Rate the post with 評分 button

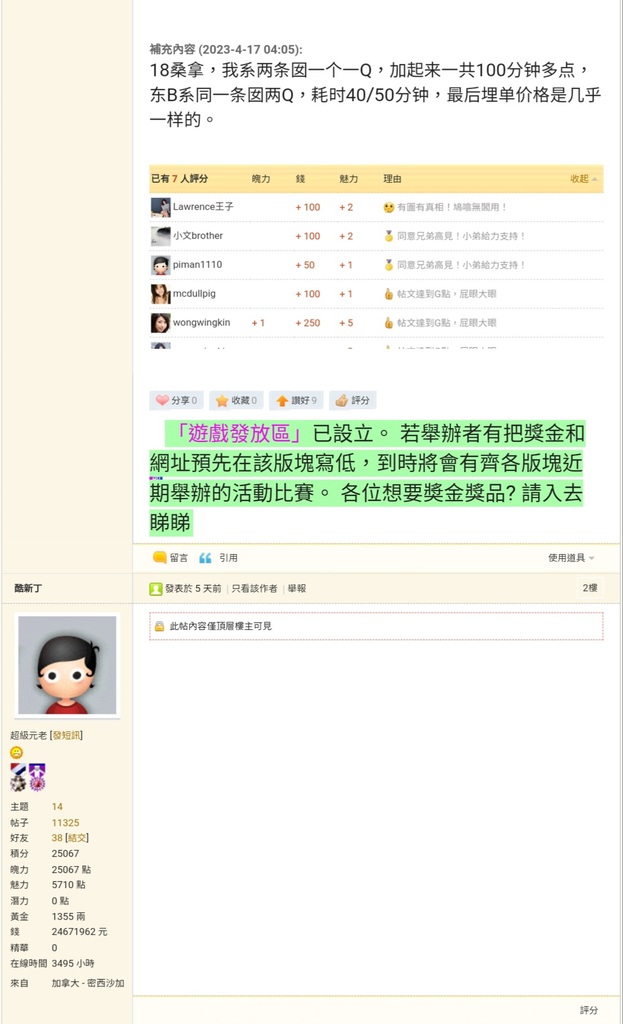(353, 400)
